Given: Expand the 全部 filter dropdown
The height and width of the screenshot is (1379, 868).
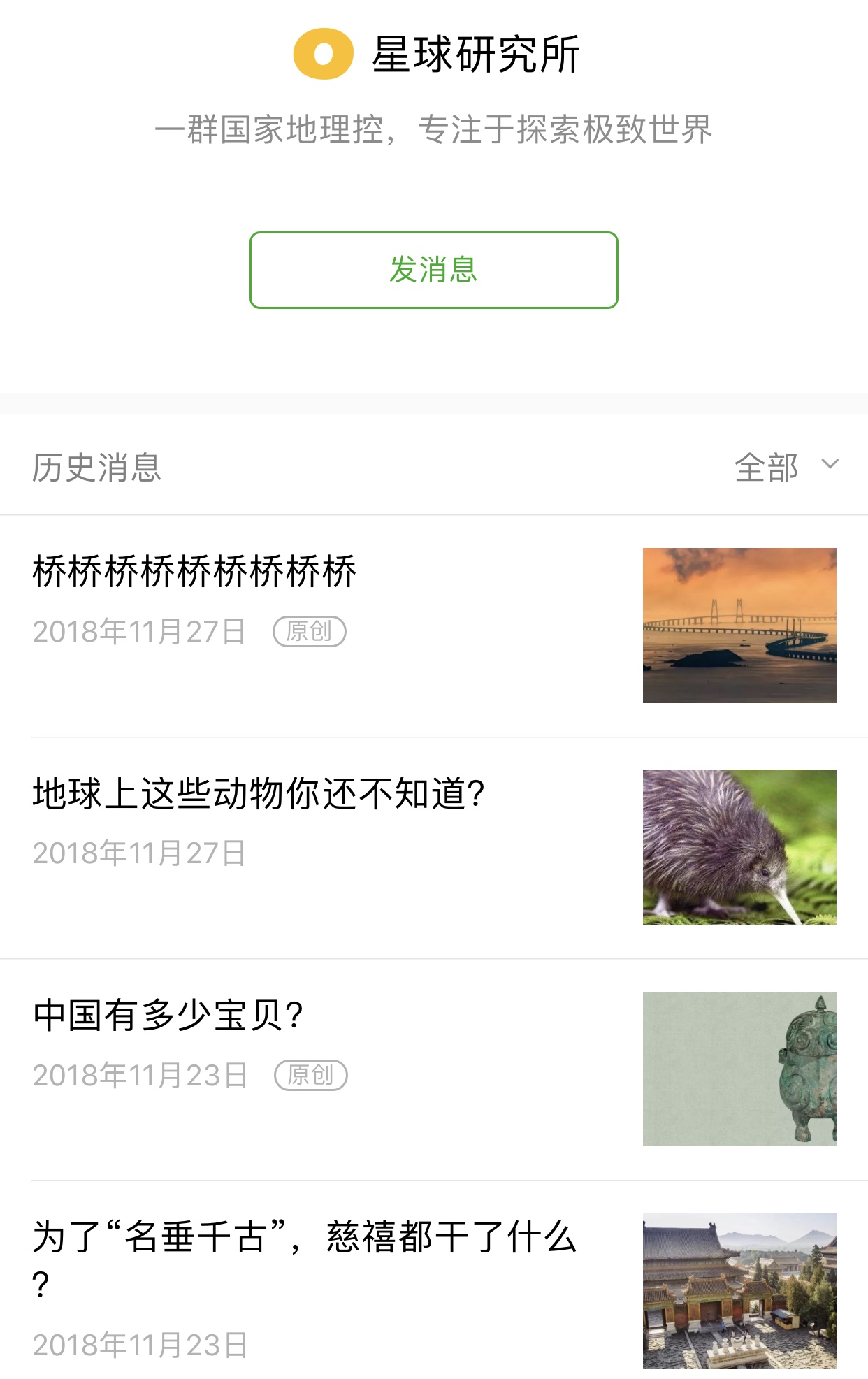Looking at the screenshot, I should pyautogui.click(x=786, y=467).
